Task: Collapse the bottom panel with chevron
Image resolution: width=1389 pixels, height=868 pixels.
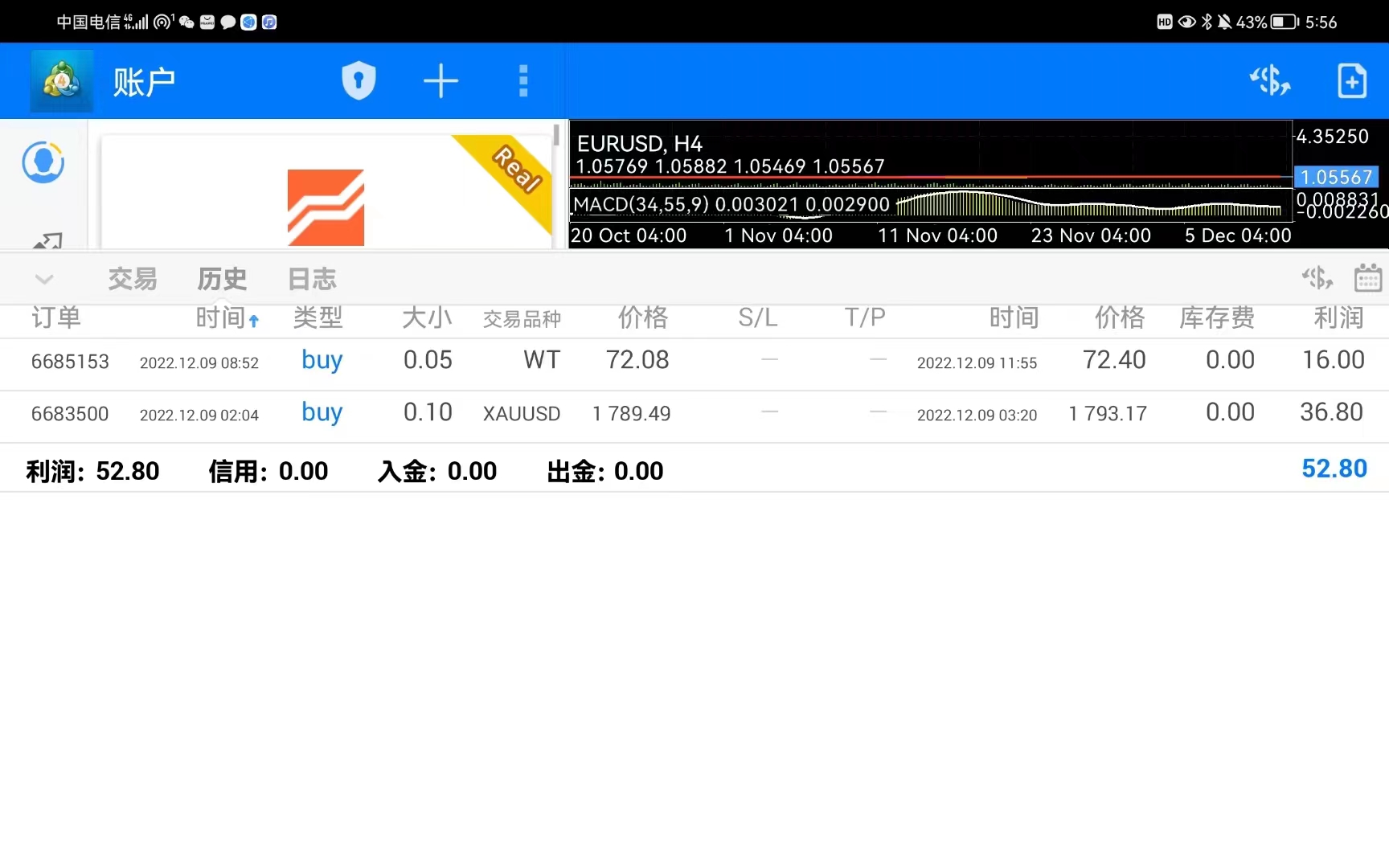Action: pyautogui.click(x=44, y=279)
